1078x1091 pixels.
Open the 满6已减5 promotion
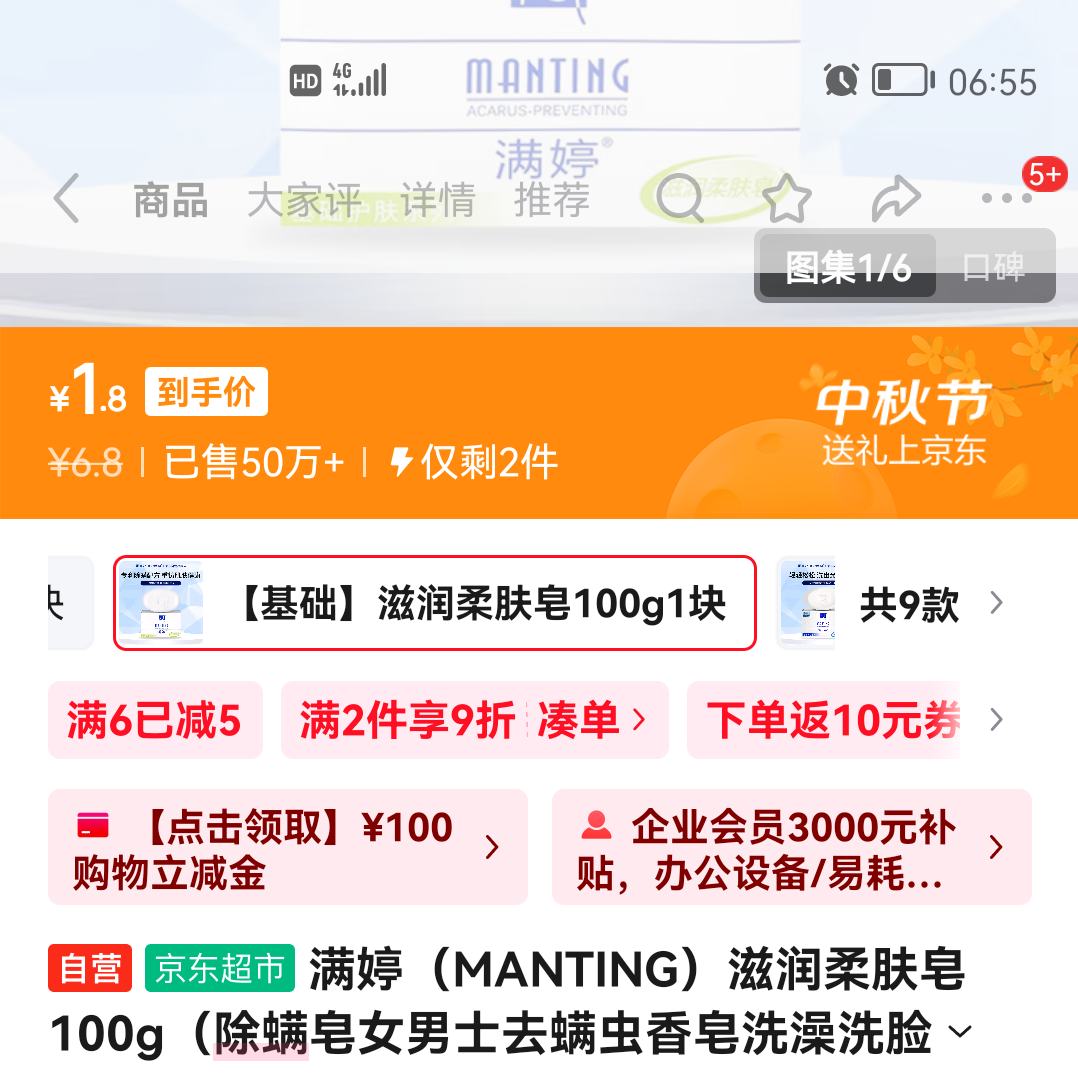[155, 720]
